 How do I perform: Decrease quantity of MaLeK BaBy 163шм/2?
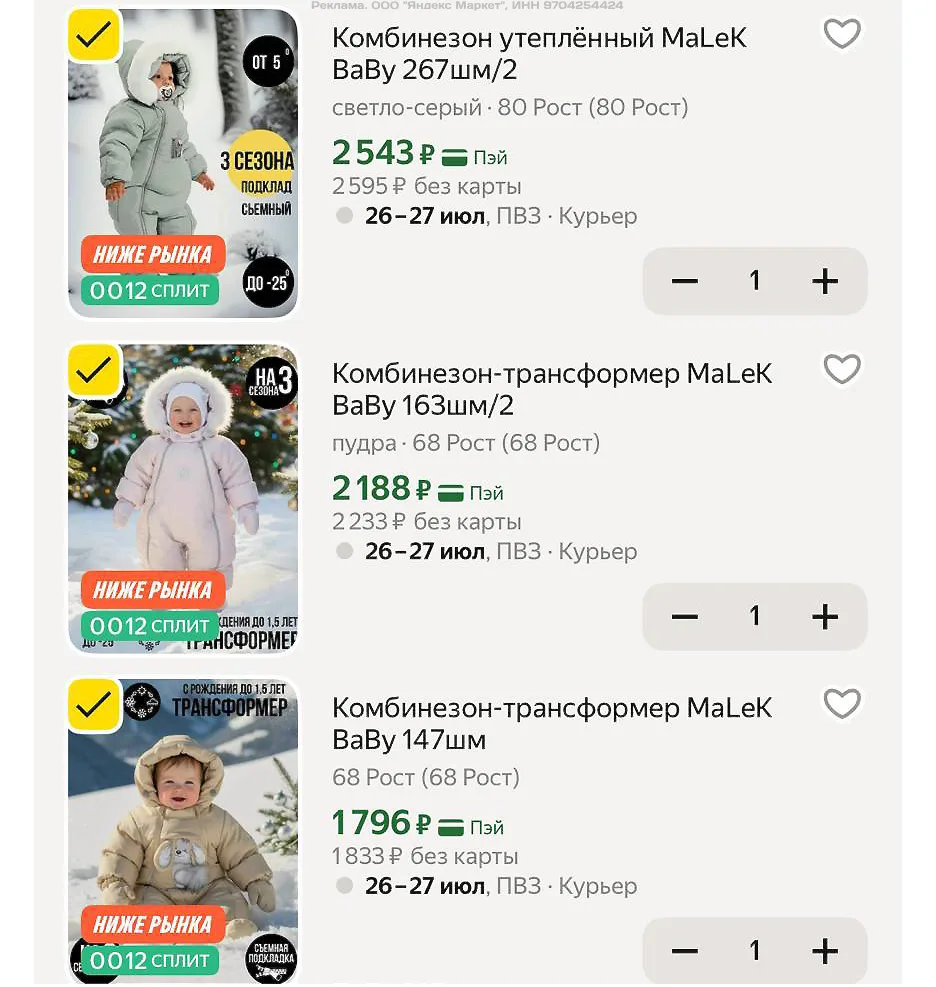pos(685,616)
